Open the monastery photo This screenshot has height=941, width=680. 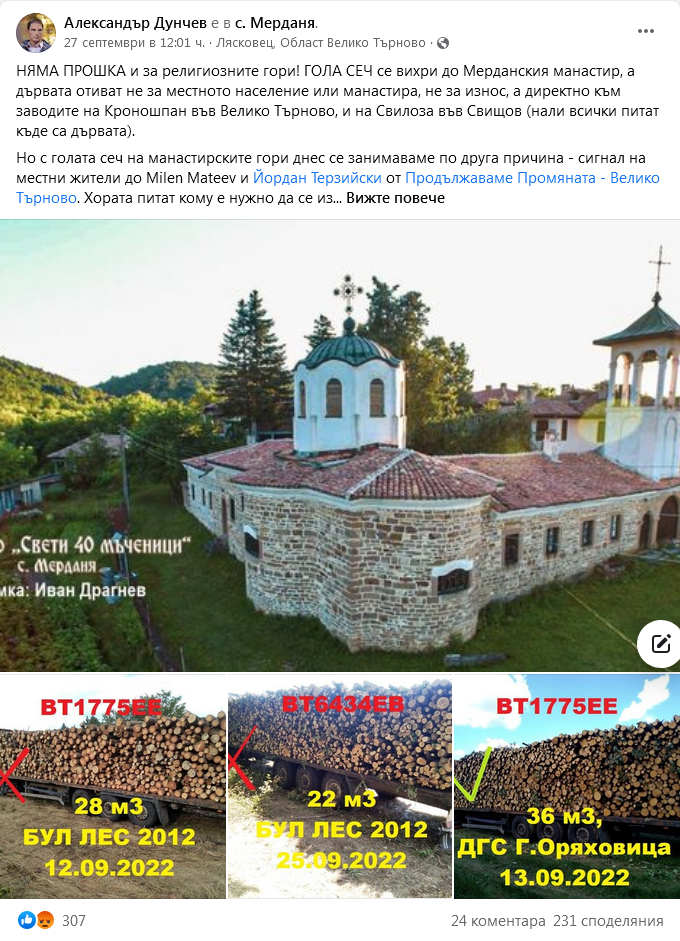click(340, 445)
